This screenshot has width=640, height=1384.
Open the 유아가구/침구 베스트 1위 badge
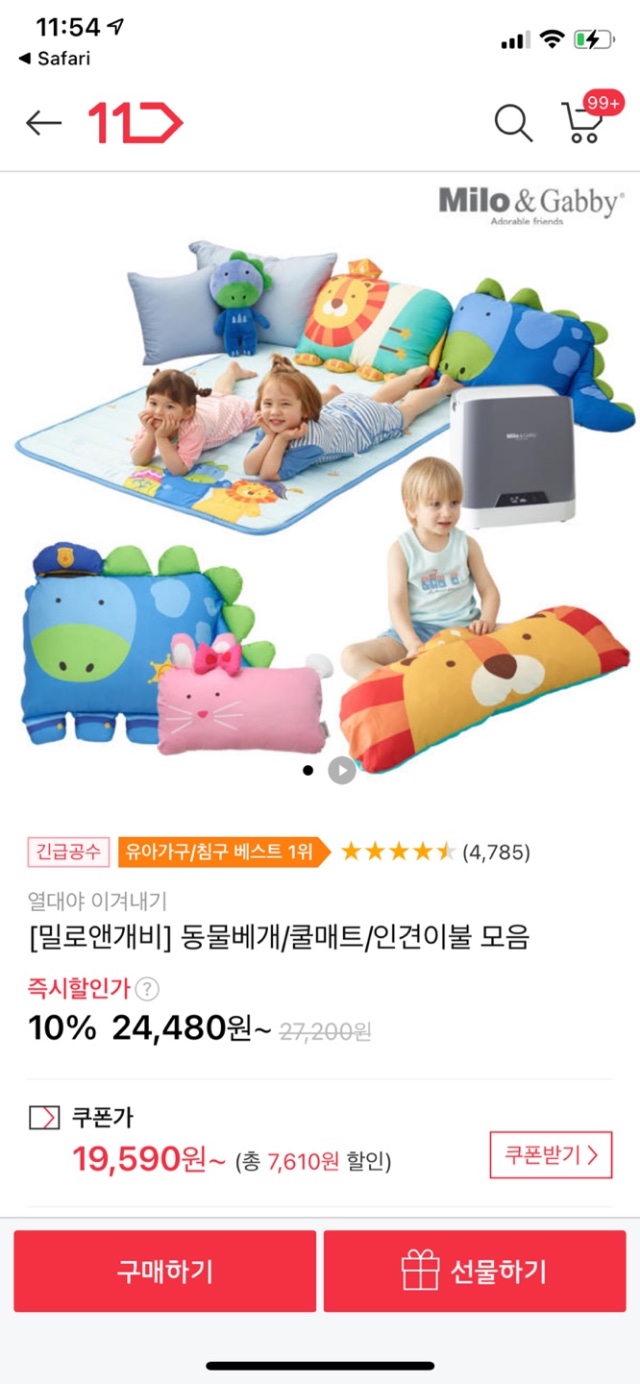click(x=222, y=852)
